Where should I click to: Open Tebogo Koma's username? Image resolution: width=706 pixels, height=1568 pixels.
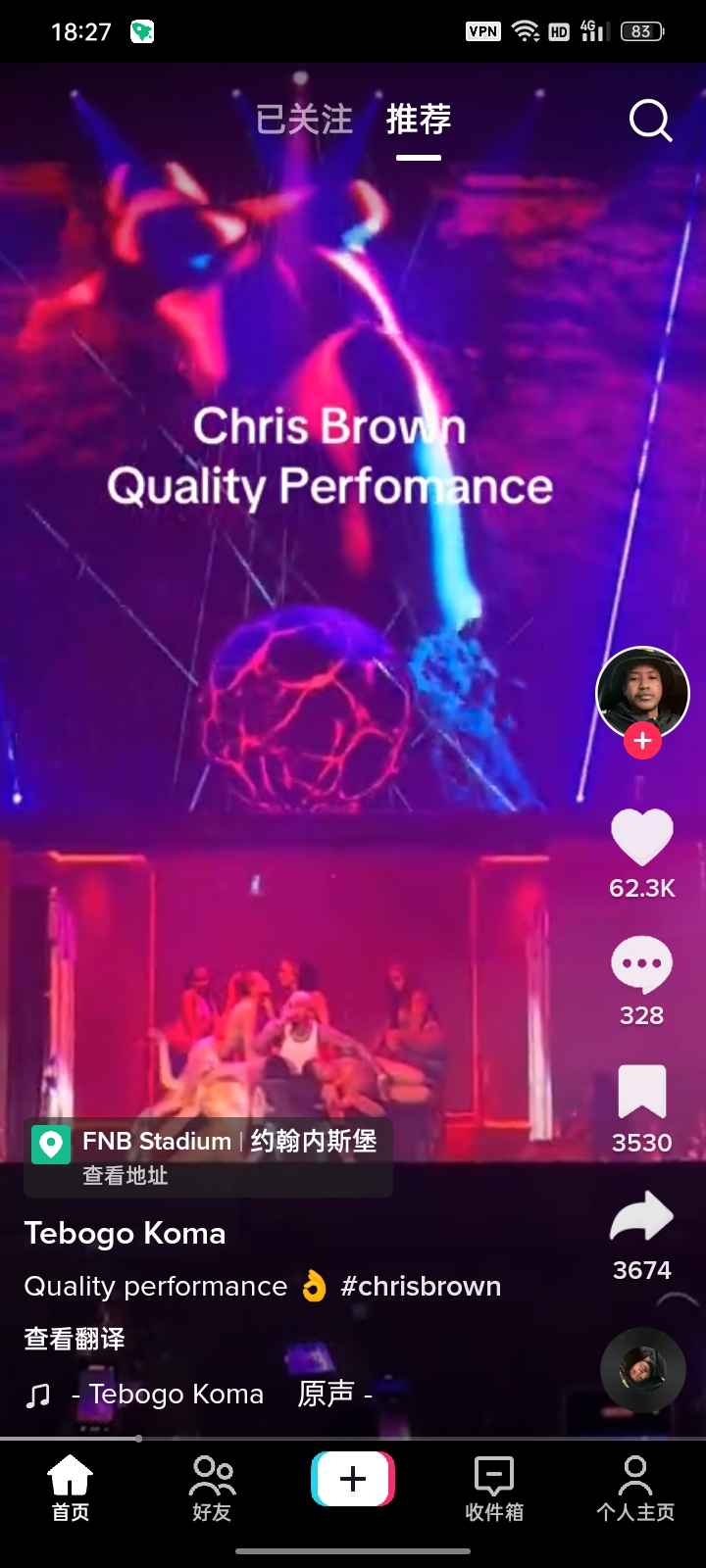(x=125, y=1233)
